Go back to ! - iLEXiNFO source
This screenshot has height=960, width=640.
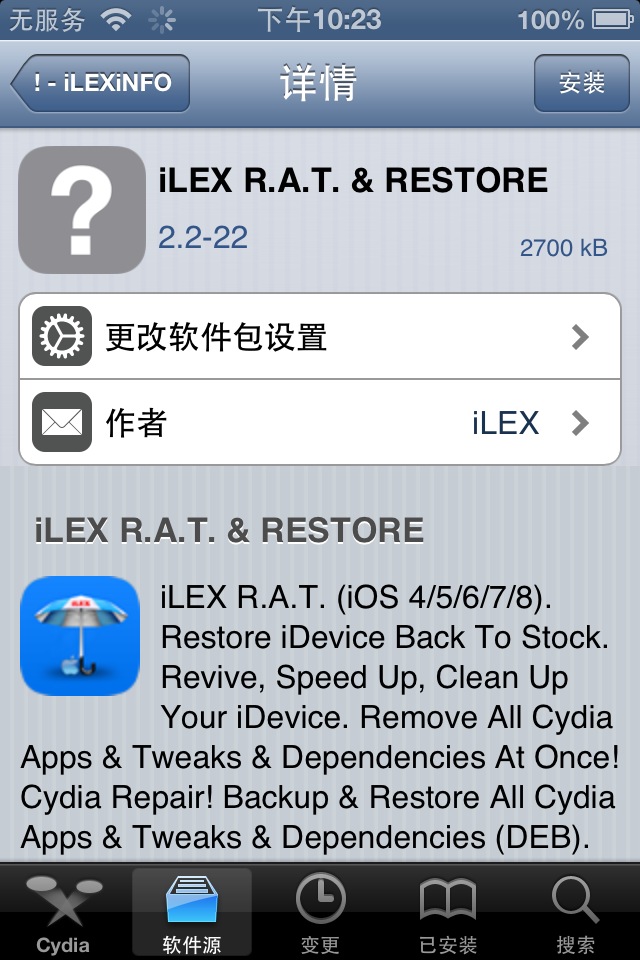(x=100, y=83)
